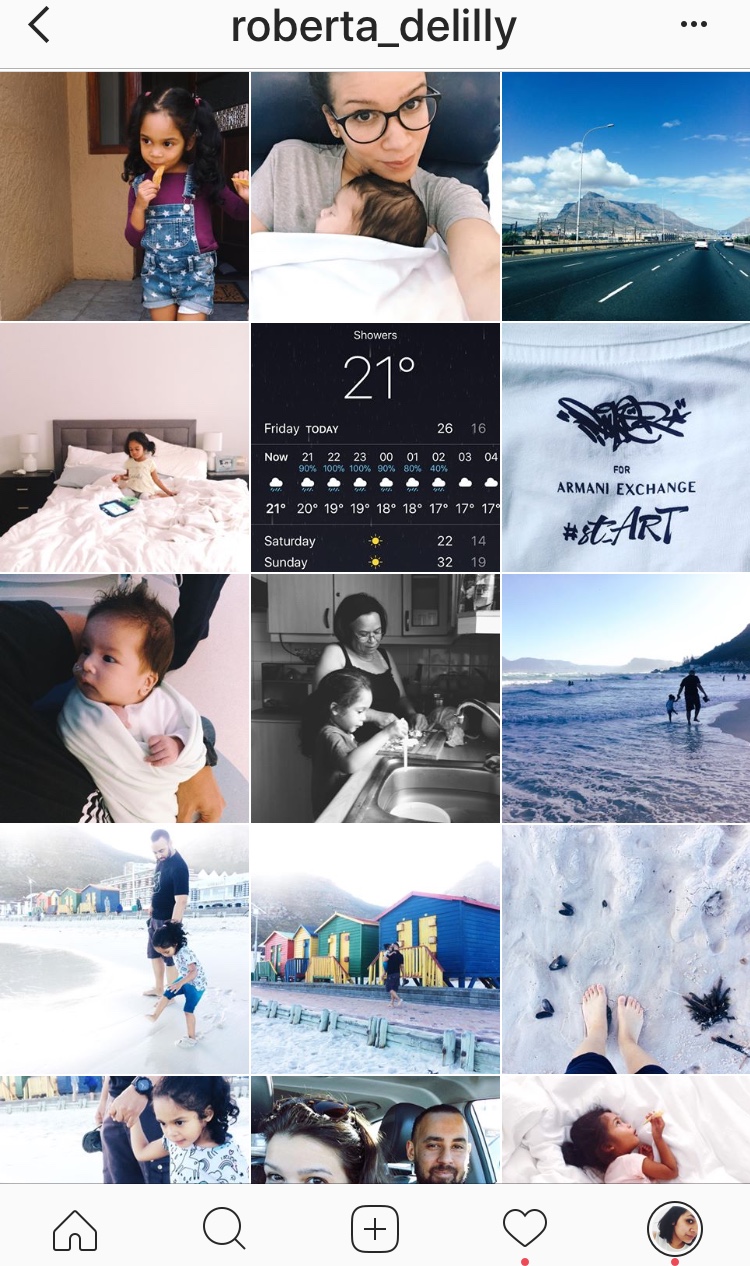The height and width of the screenshot is (1266, 750).
Task: View the man and child playing on sand
Action: coord(124,949)
